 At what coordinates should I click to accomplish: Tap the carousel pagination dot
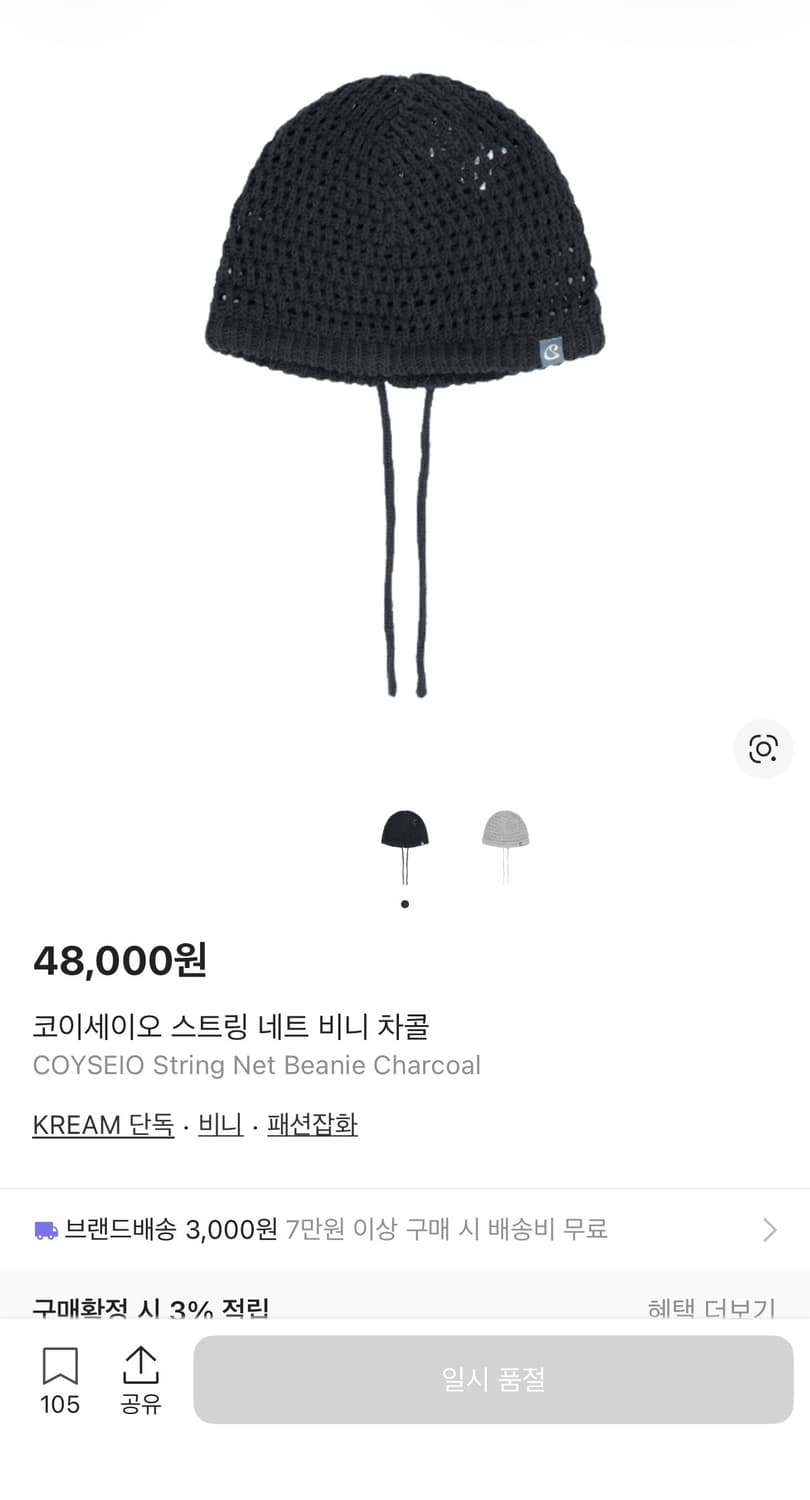click(x=405, y=903)
